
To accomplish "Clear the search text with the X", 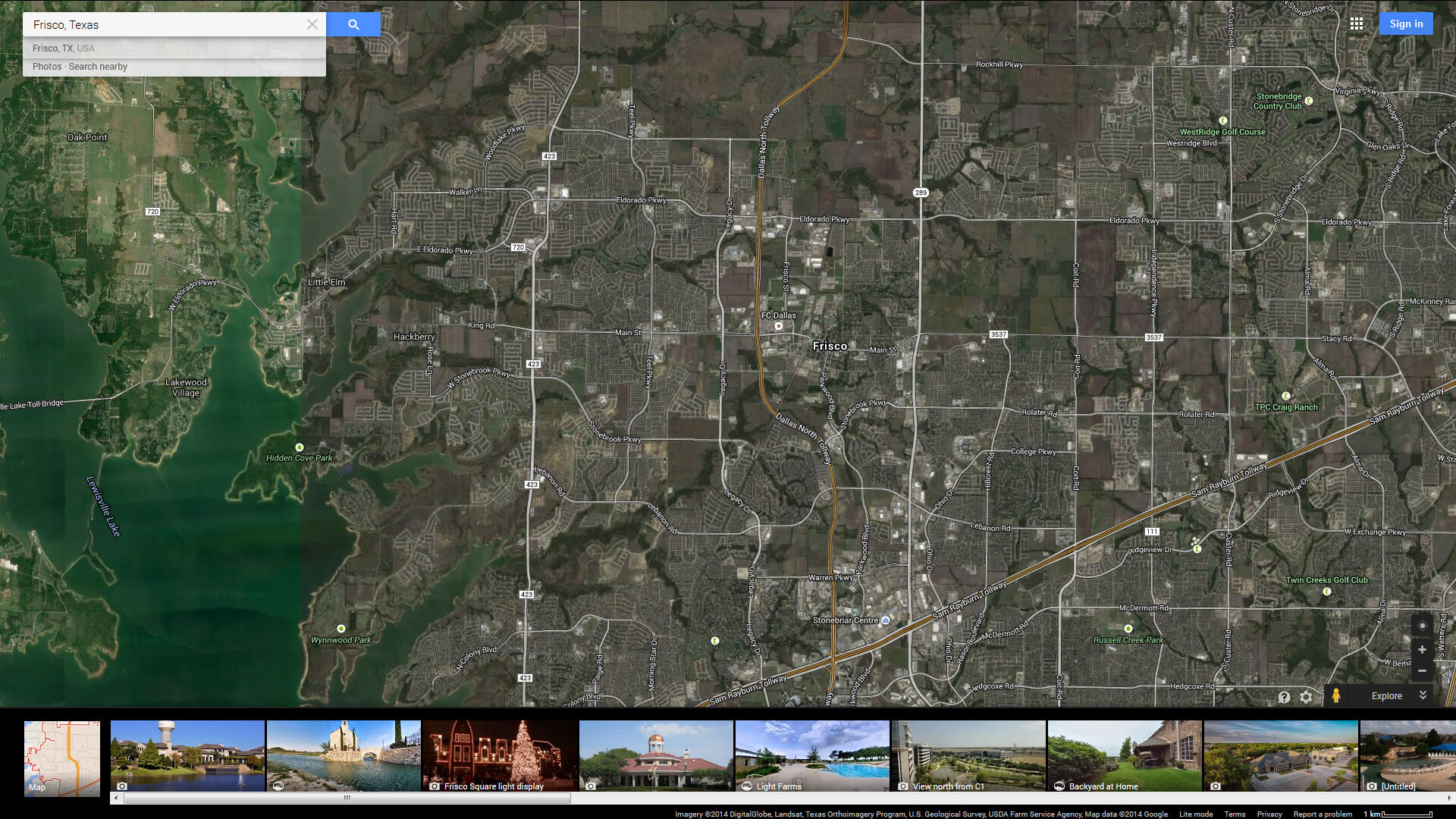I will click(312, 24).
